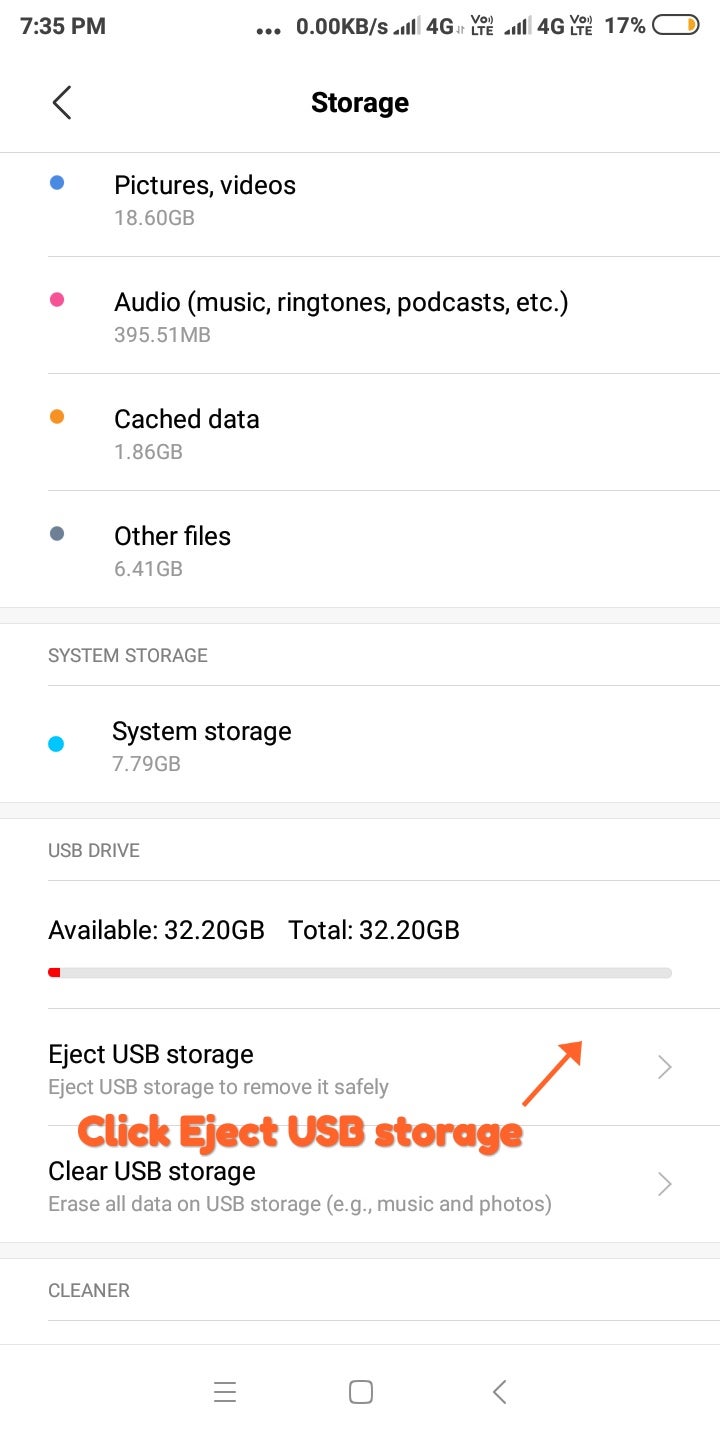Open Eject USB storage via its chevron
The width and height of the screenshot is (720, 1440).
[663, 1067]
